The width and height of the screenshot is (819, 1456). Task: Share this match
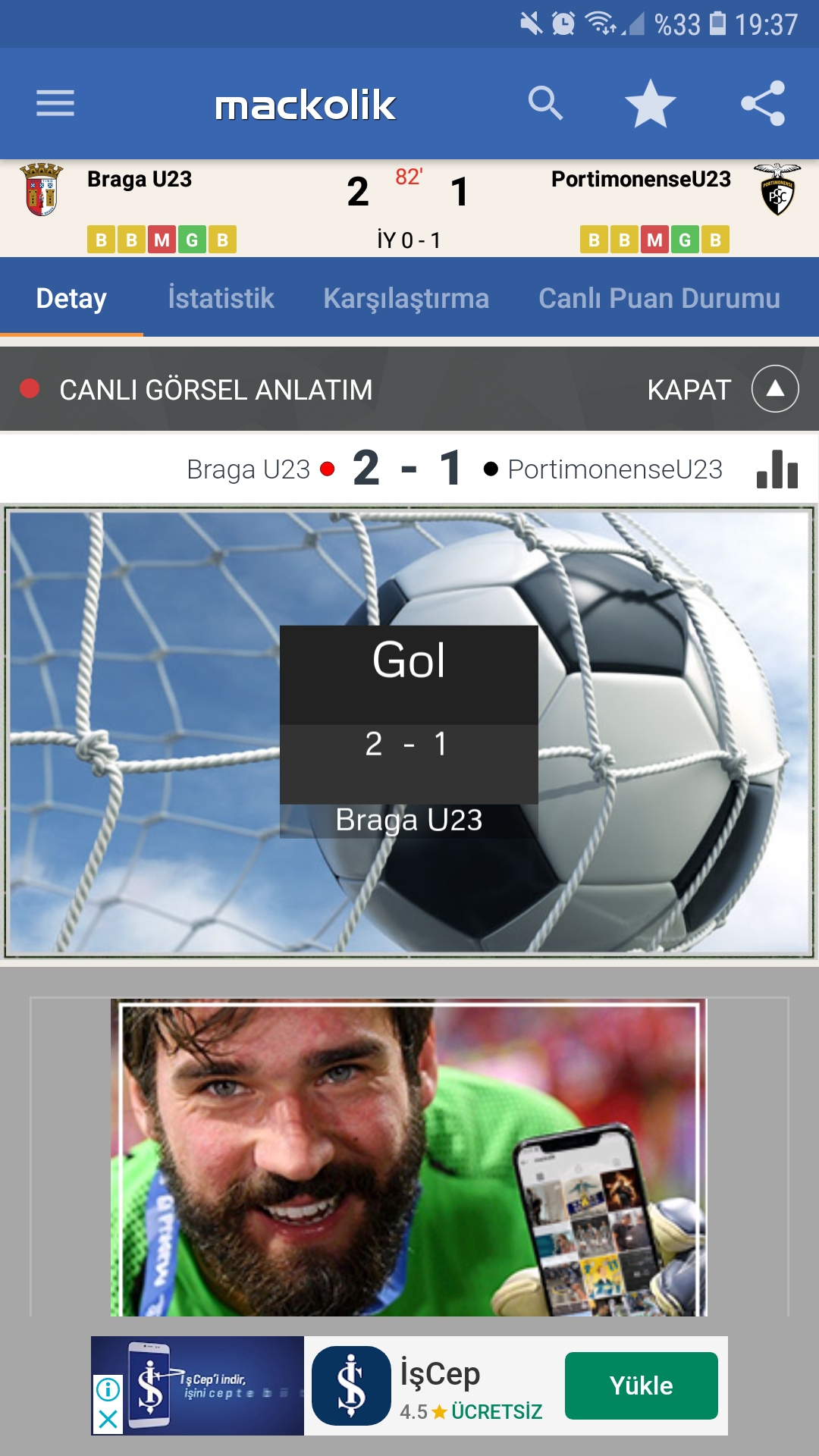click(x=763, y=103)
